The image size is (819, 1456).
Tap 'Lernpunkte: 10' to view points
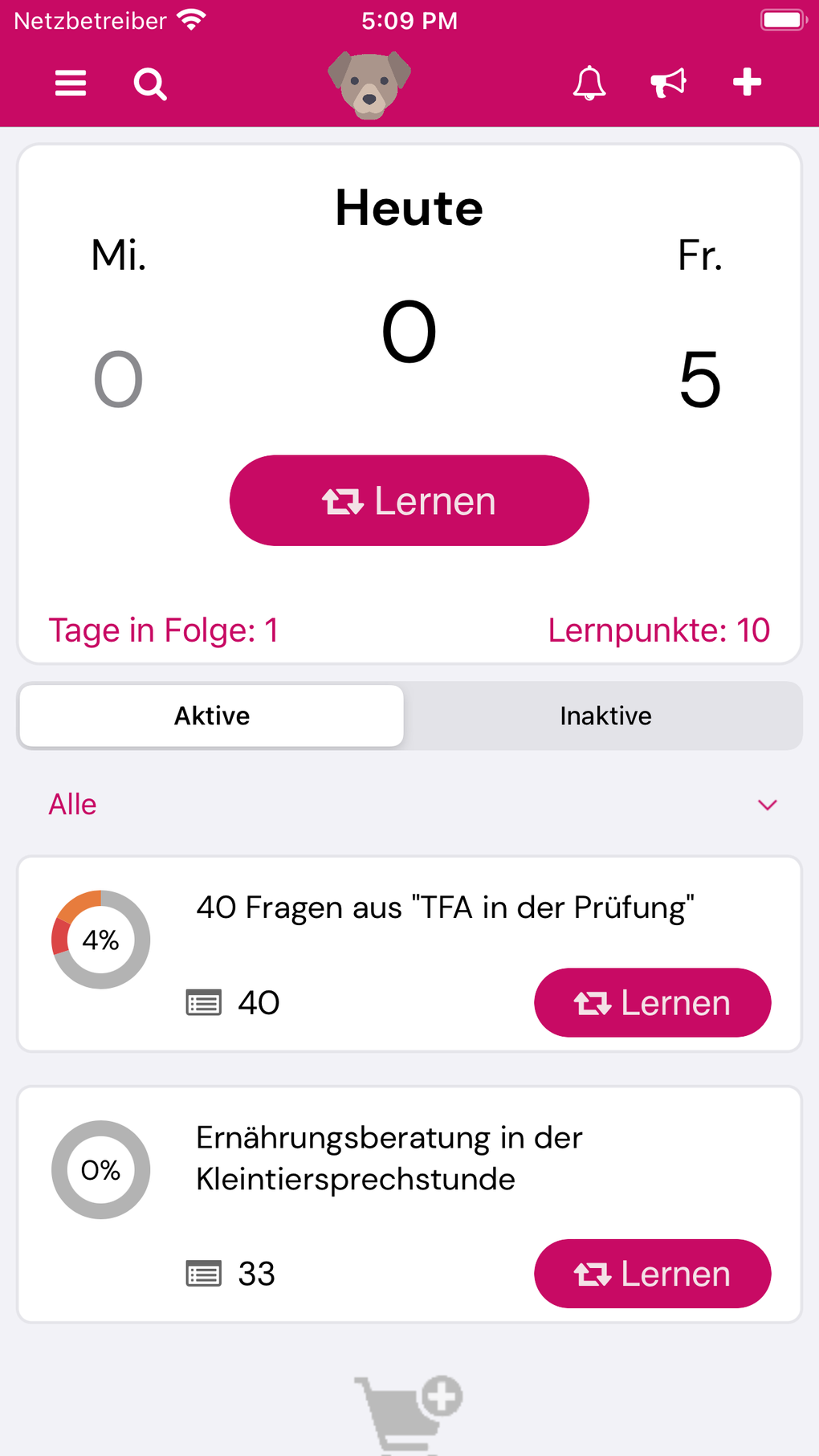point(659,630)
